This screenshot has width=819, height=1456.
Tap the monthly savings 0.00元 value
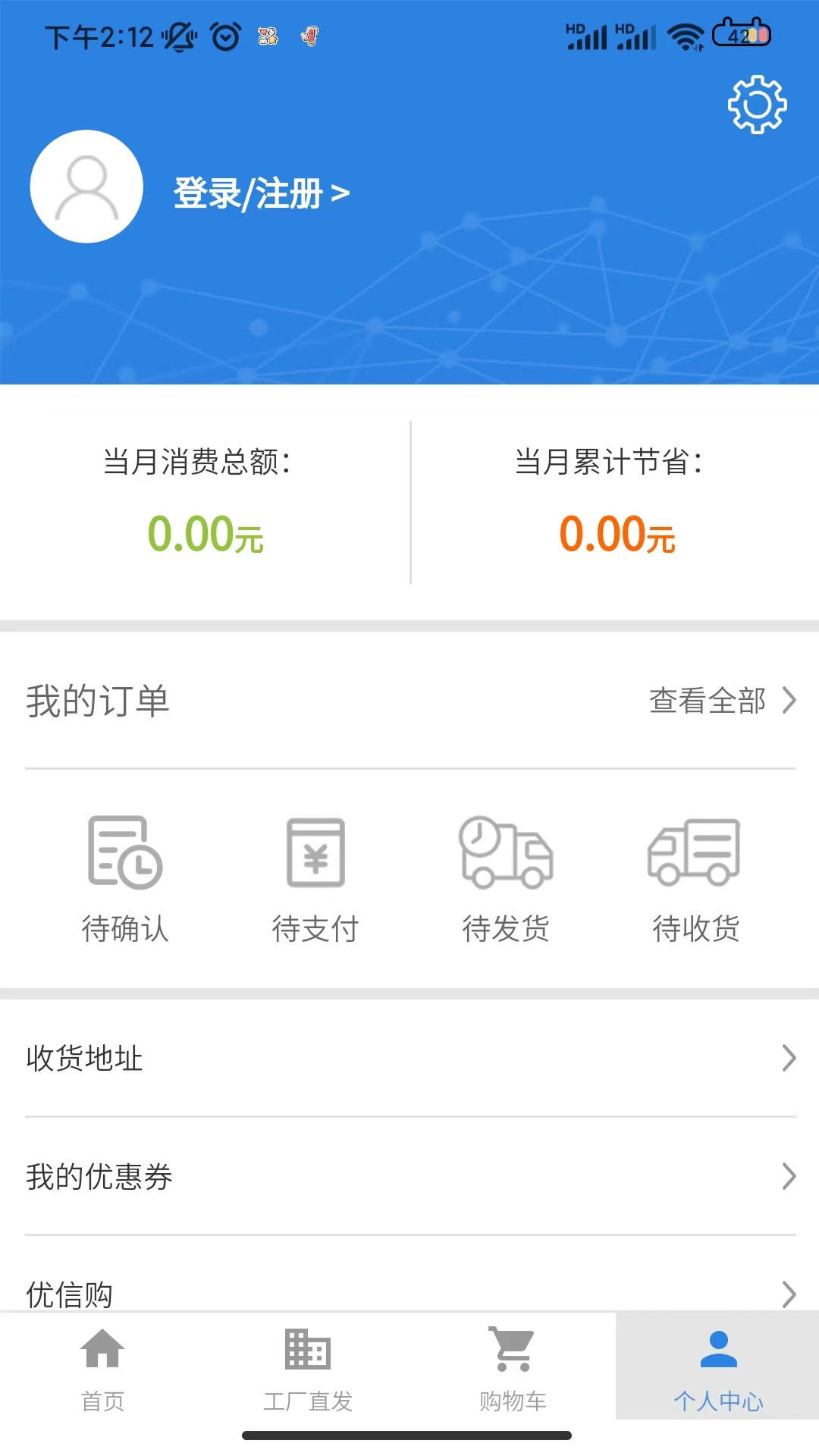click(x=614, y=535)
